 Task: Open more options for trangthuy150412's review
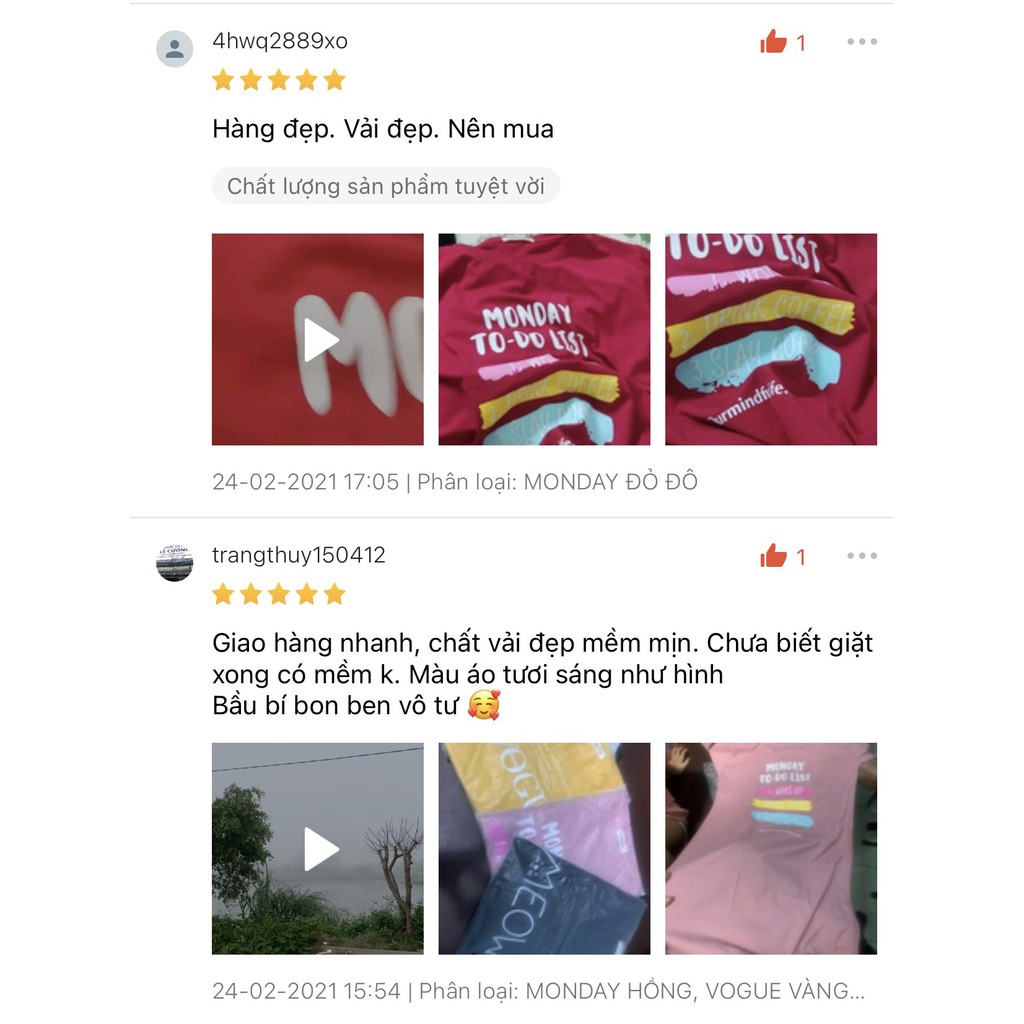tap(861, 556)
